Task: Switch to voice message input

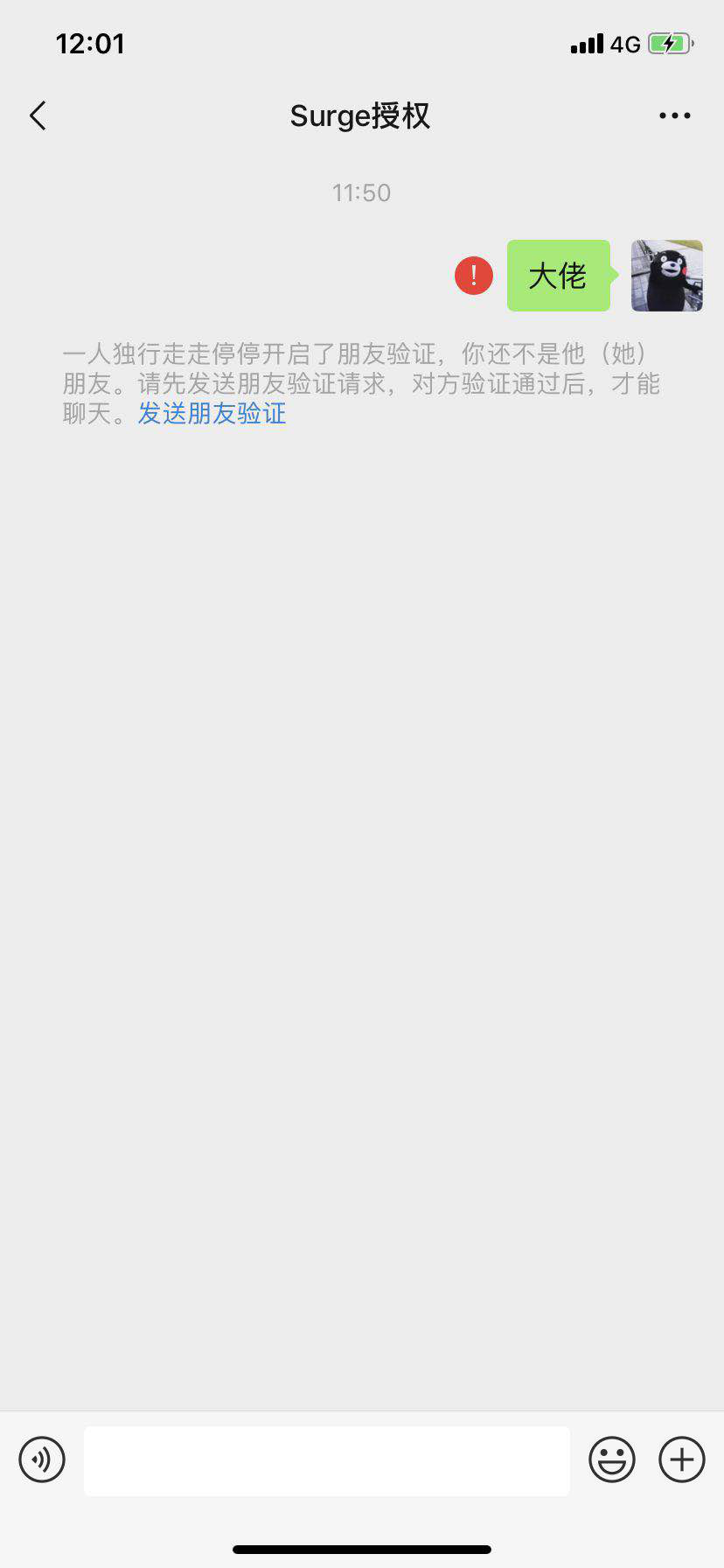Action: [42, 1459]
